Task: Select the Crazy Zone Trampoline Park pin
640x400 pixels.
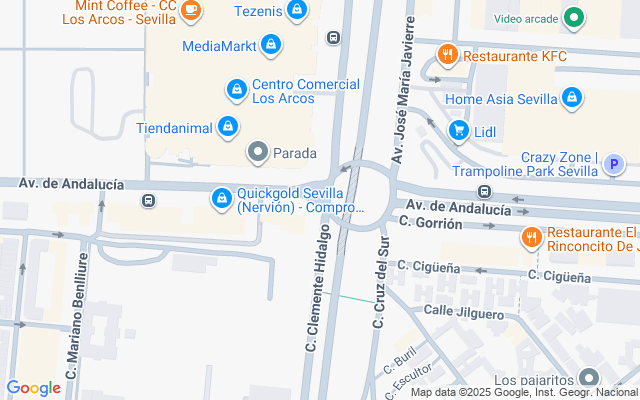Action: coord(616,165)
